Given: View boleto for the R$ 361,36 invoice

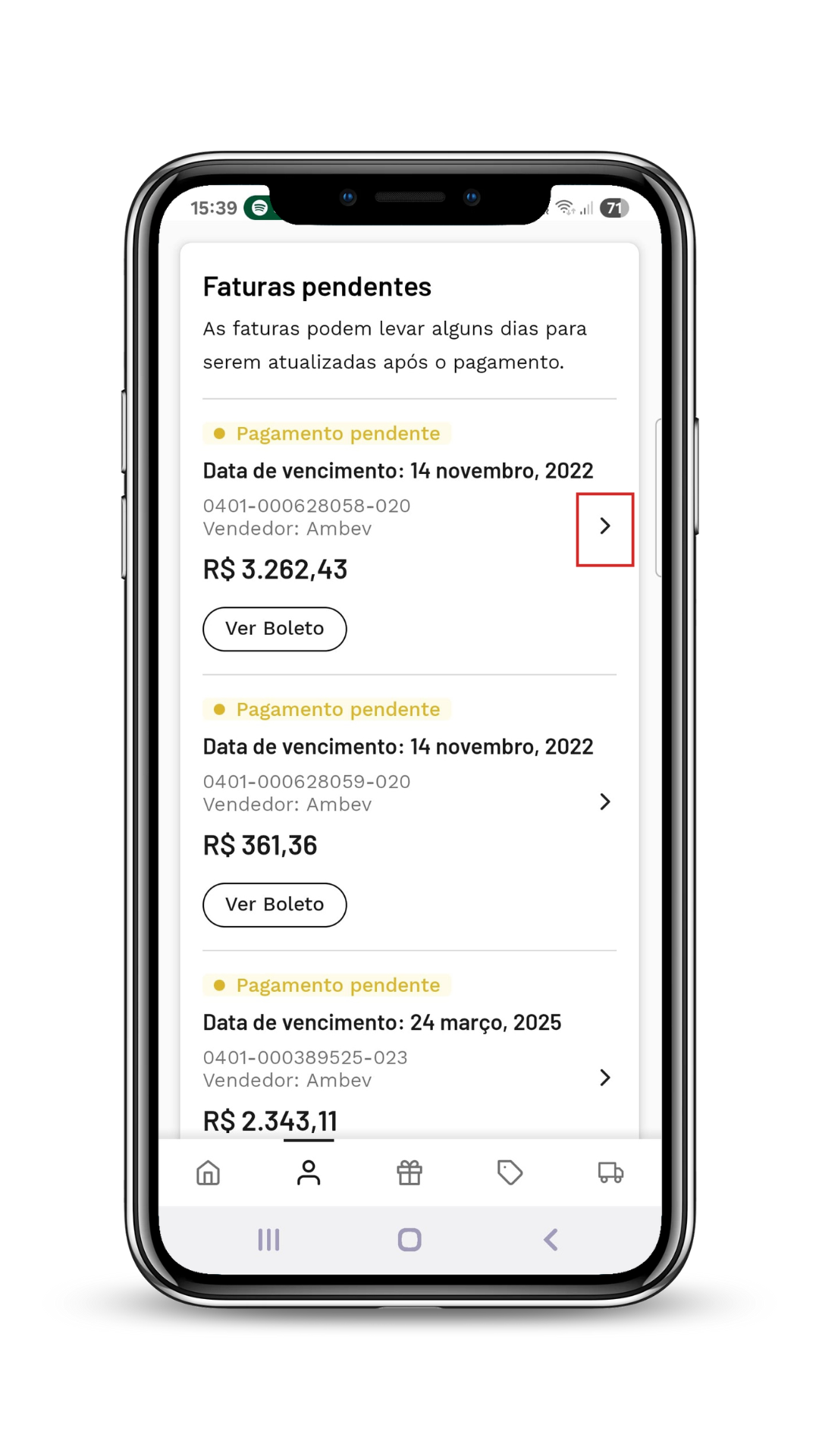Looking at the screenshot, I should click(275, 905).
